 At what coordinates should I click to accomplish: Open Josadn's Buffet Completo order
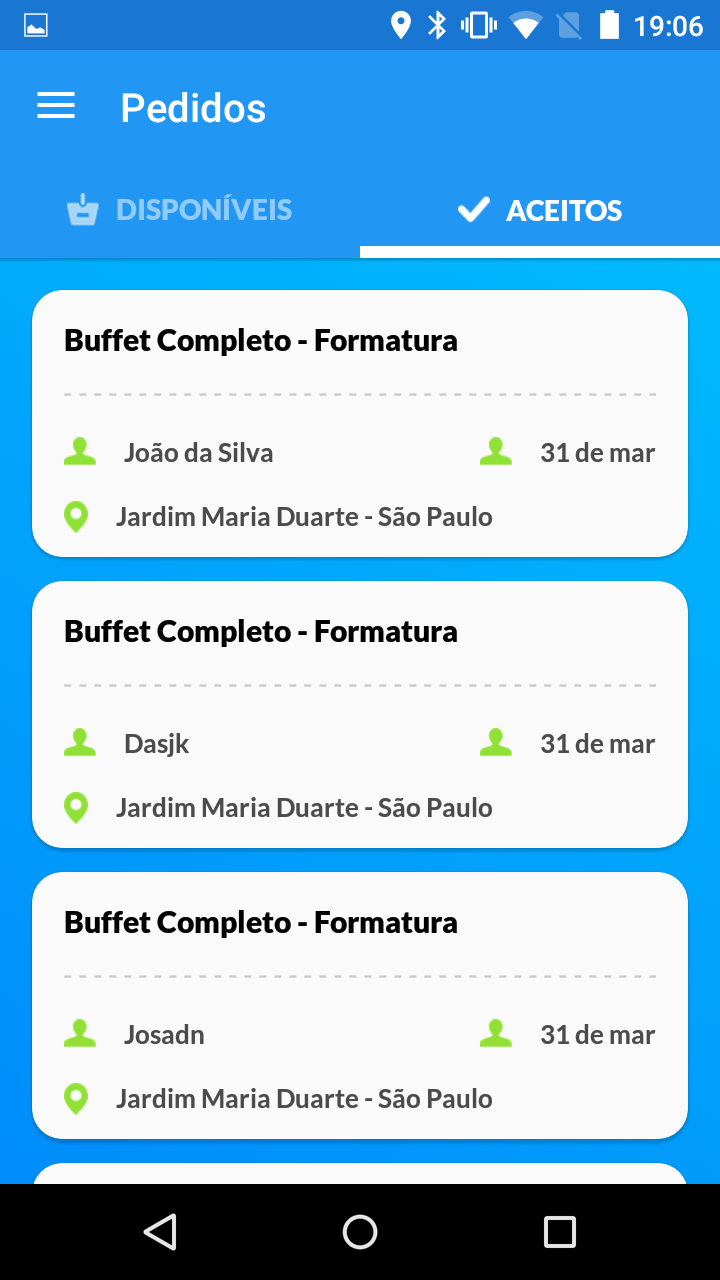click(360, 1005)
